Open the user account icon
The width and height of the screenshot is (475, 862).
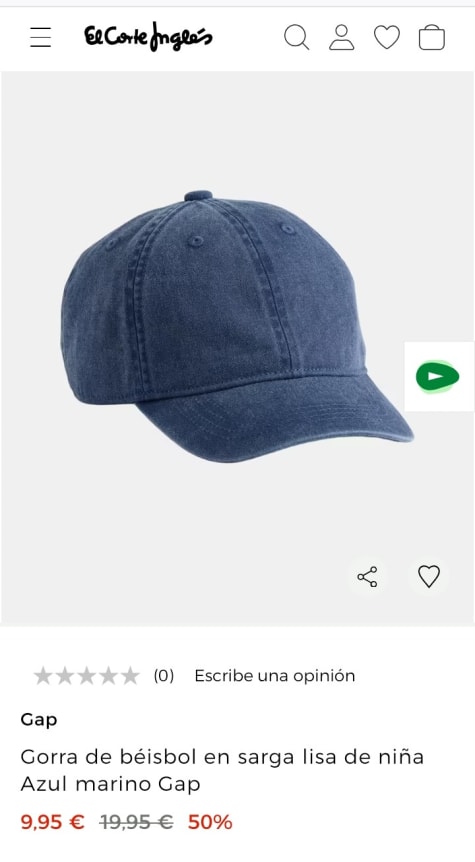click(x=341, y=37)
